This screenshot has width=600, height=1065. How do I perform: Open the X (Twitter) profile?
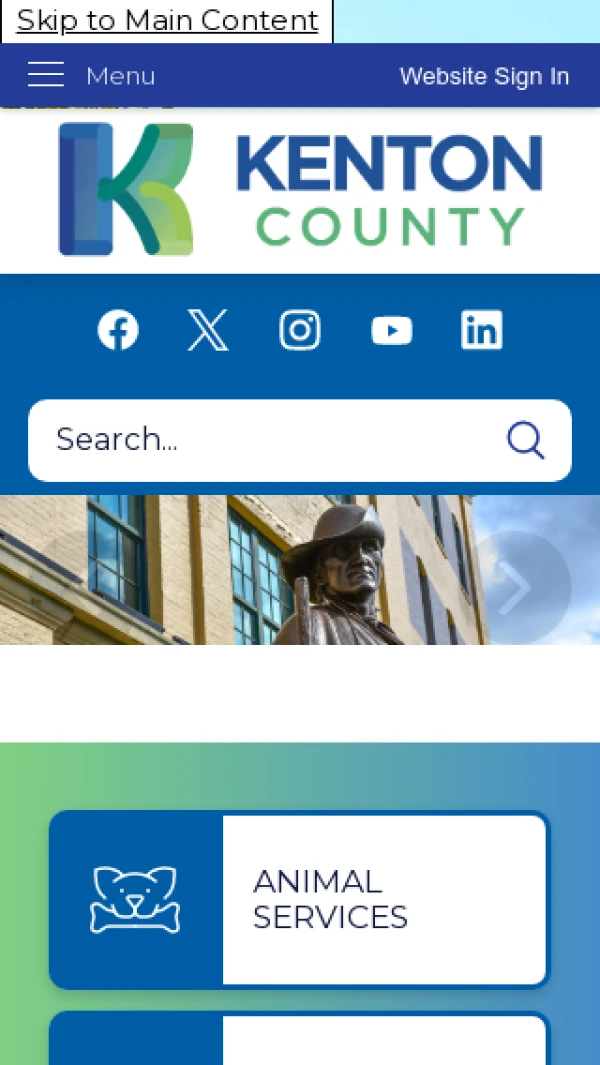pyautogui.click(x=208, y=330)
